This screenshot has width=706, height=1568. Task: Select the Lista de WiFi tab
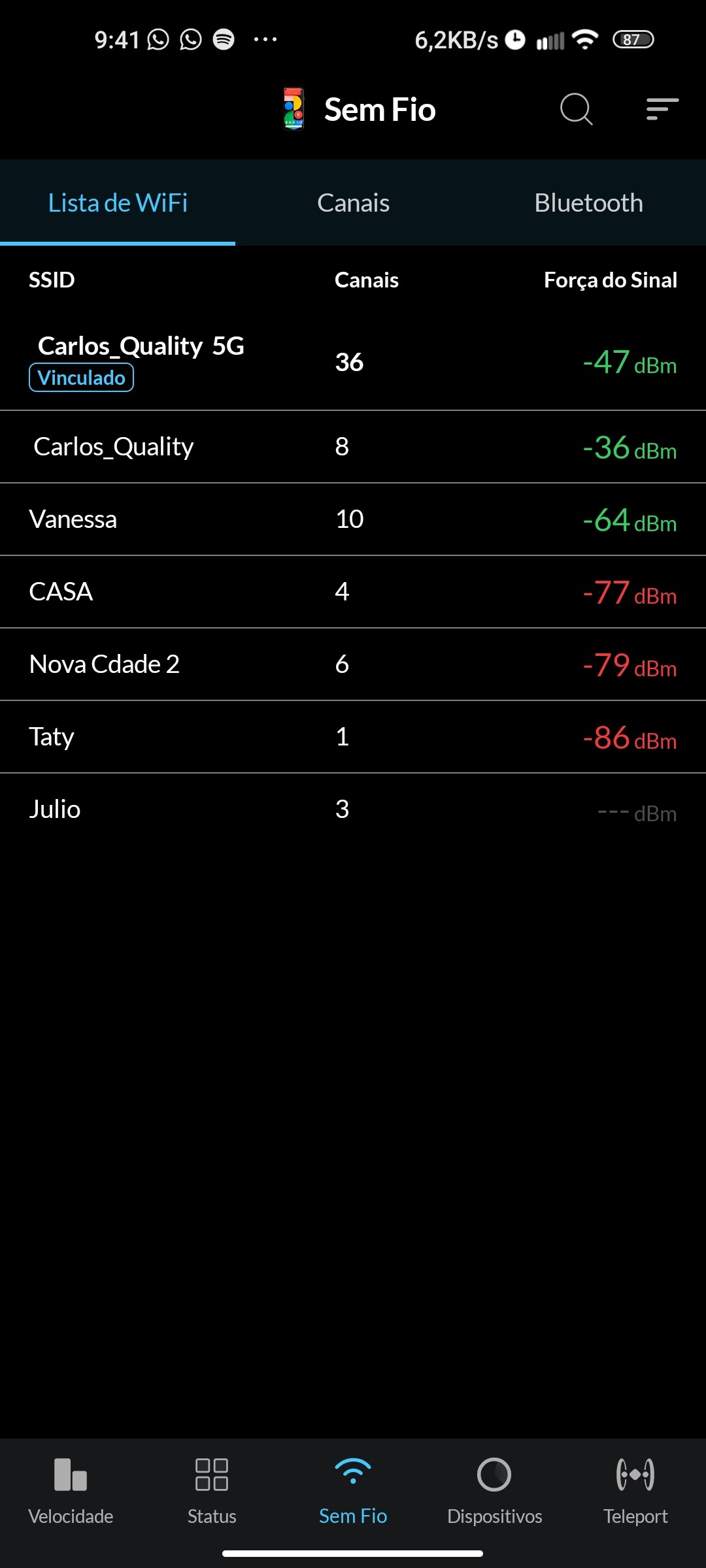[118, 203]
